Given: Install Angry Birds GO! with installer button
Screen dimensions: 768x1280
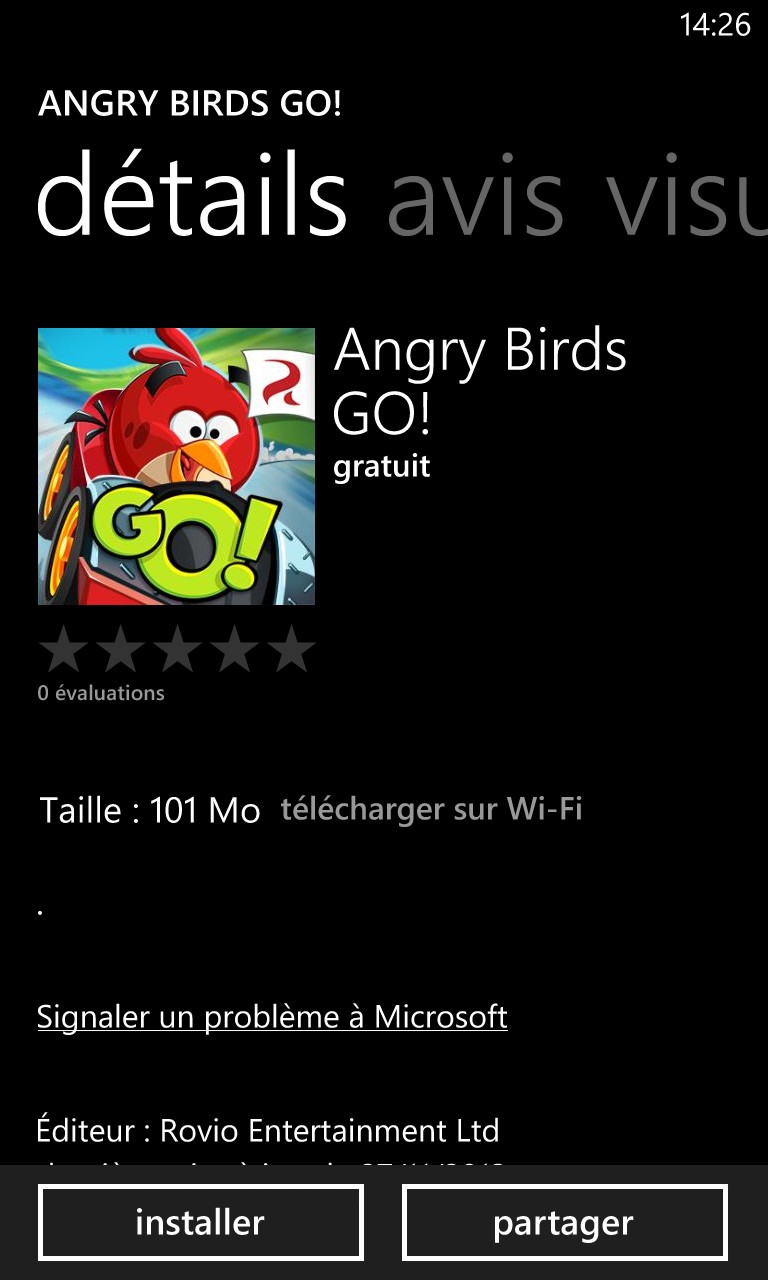Looking at the screenshot, I should pos(200,1222).
